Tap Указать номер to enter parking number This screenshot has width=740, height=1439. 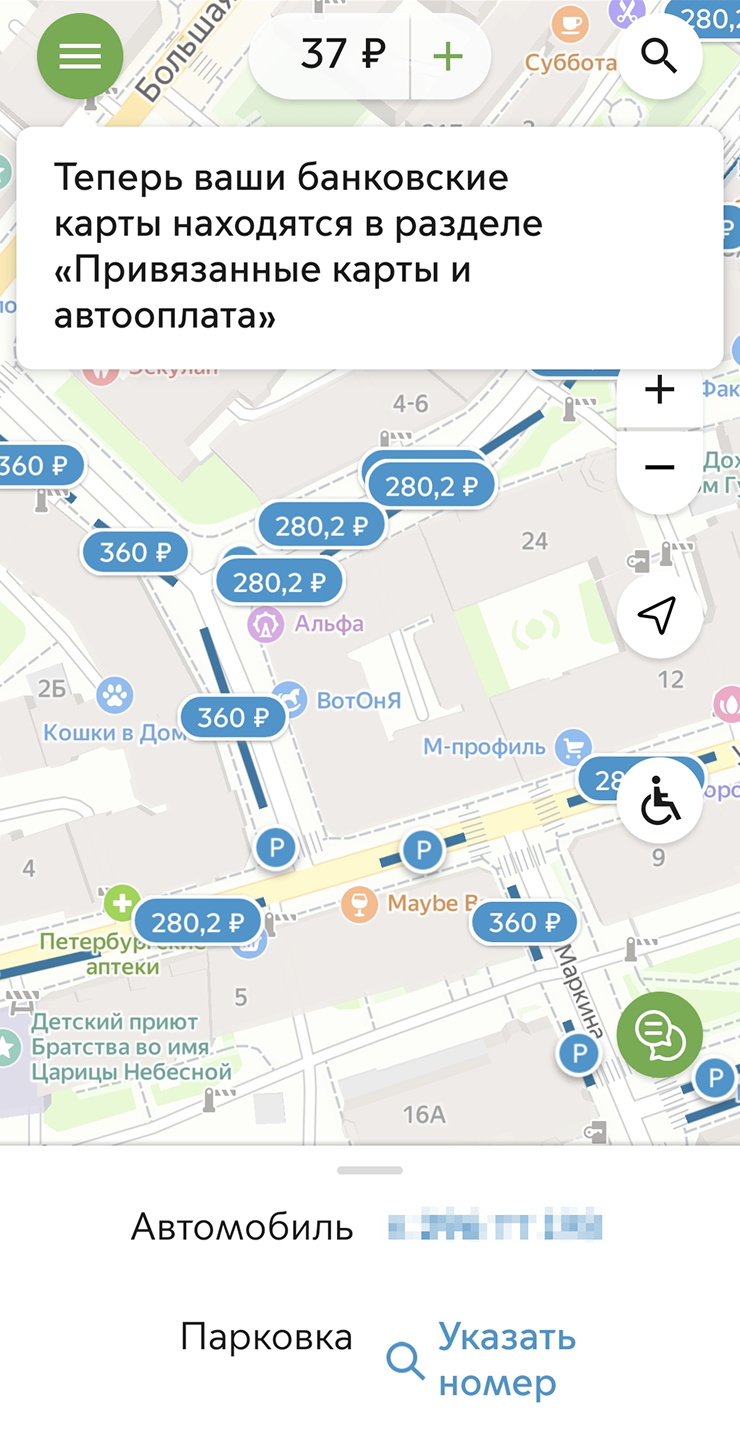(x=506, y=1360)
